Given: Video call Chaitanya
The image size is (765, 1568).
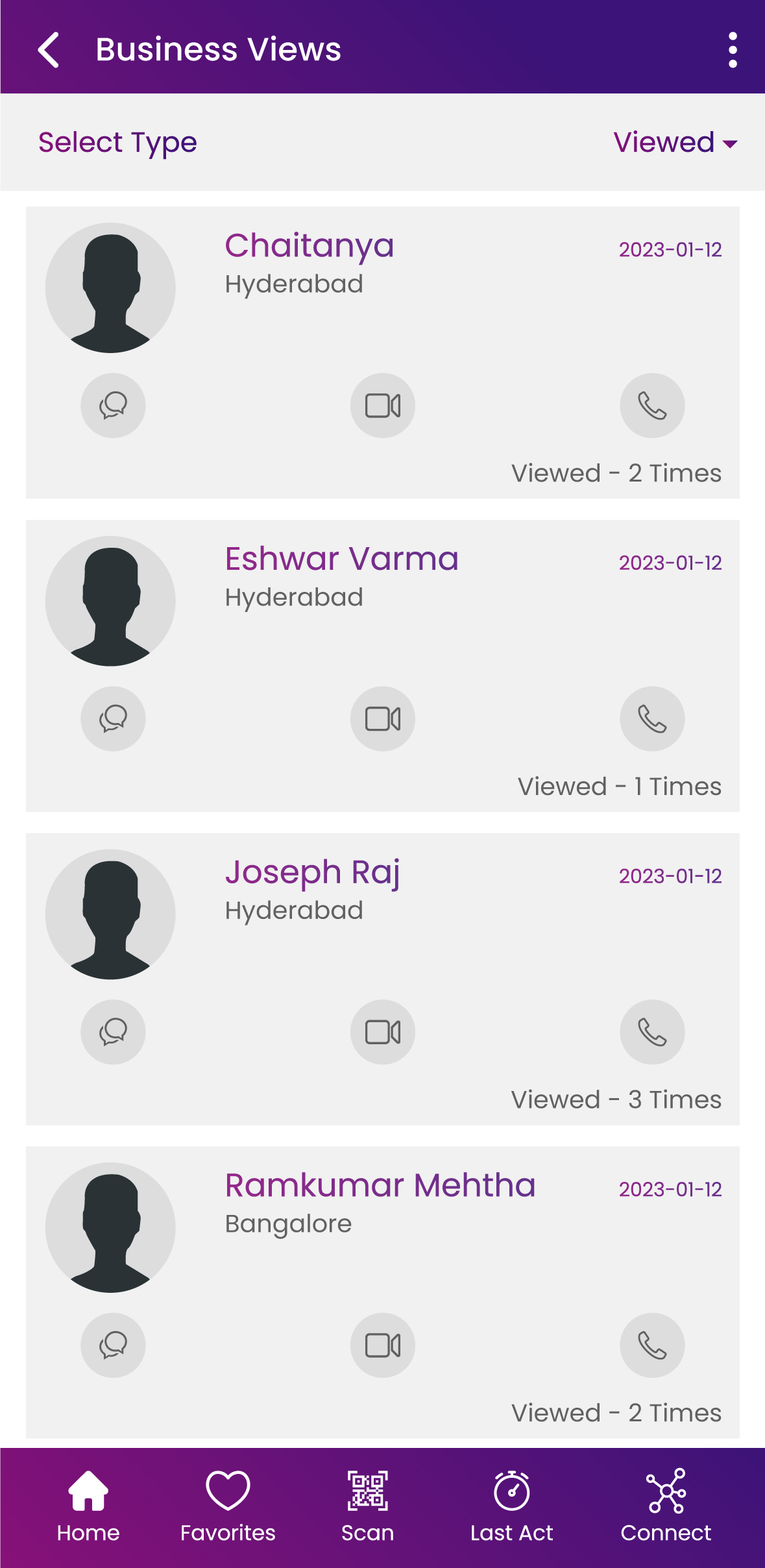Looking at the screenshot, I should pyautogui.click(x=383, y=406).
